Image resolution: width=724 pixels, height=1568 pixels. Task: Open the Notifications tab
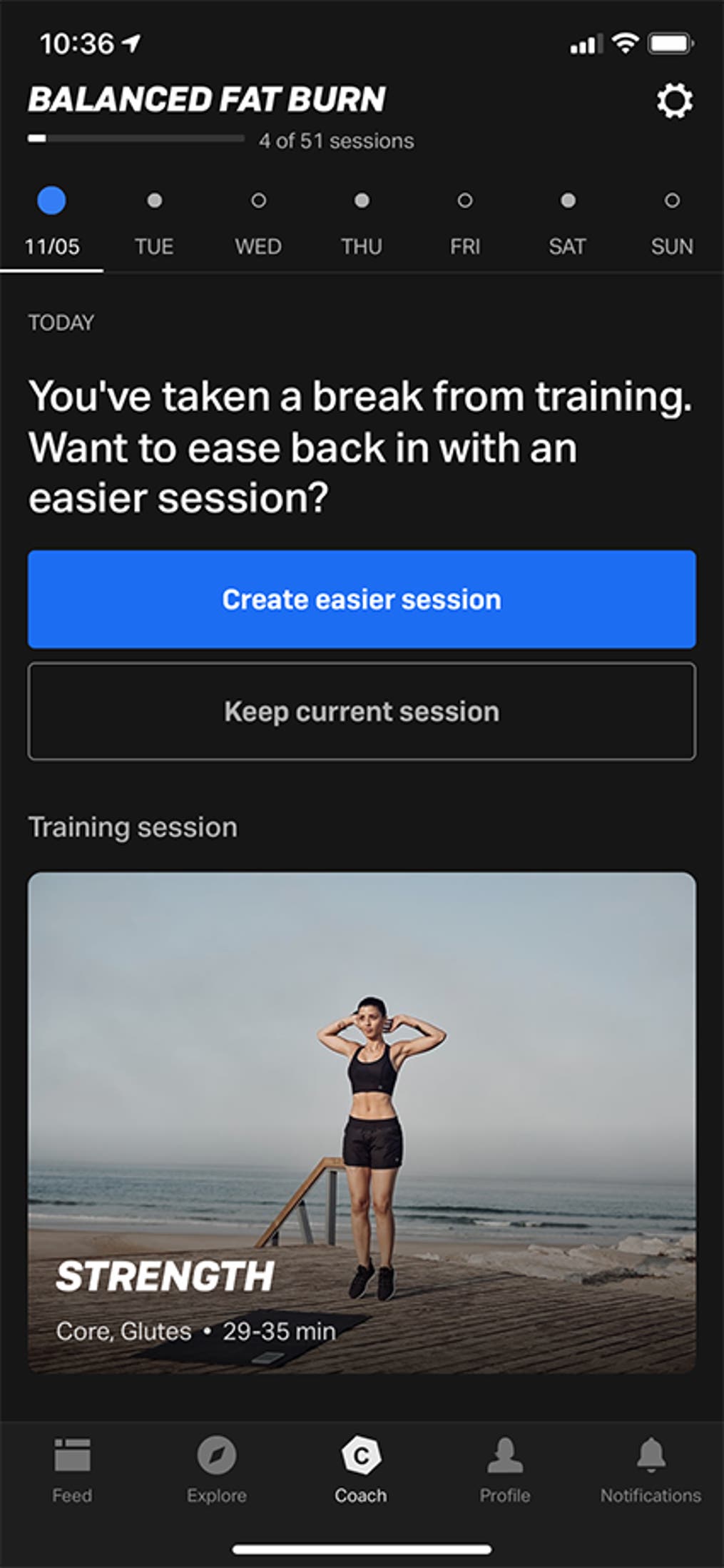click(651, 1470)
